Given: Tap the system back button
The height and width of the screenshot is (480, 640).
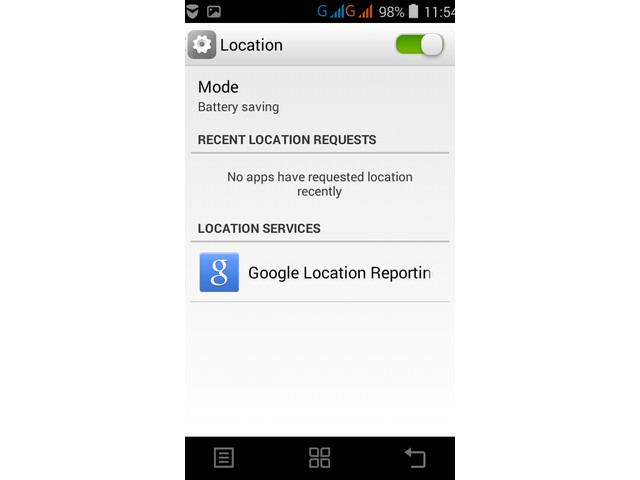Looking at the screenshot, I should 414,458.
